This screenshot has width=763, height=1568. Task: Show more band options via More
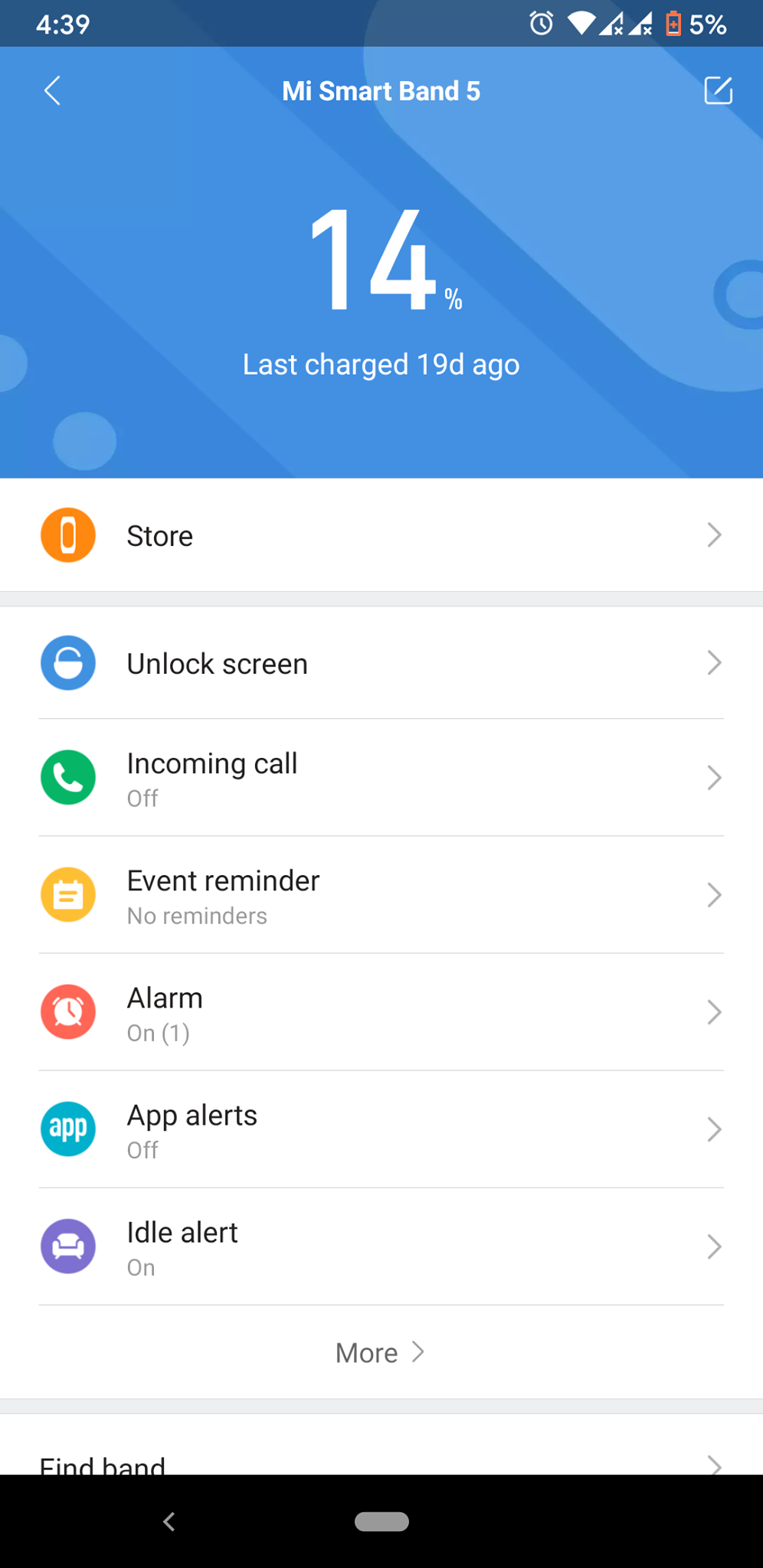(x=381, y=1353)
